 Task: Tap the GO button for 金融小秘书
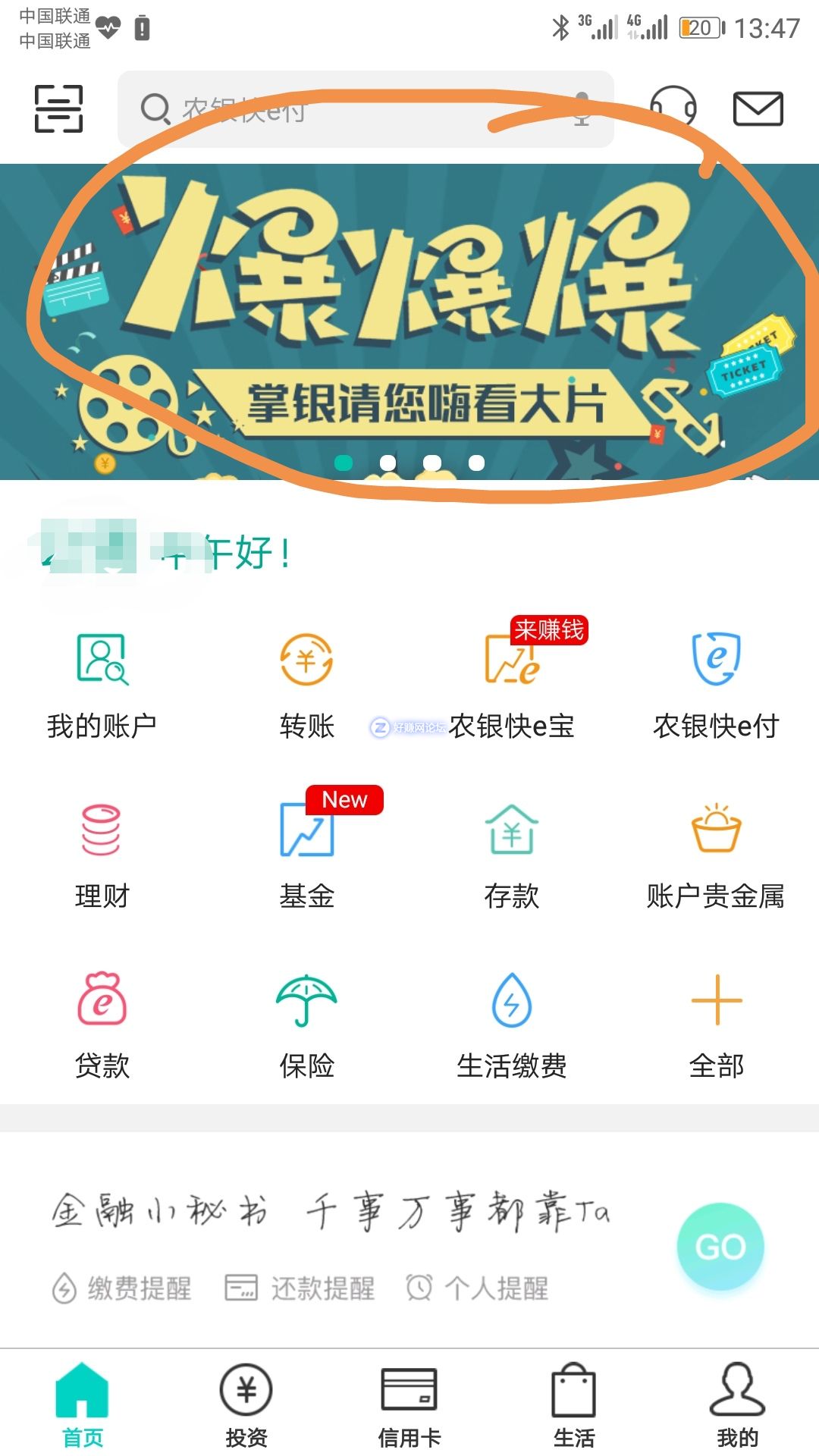(x=720, y=1247)
